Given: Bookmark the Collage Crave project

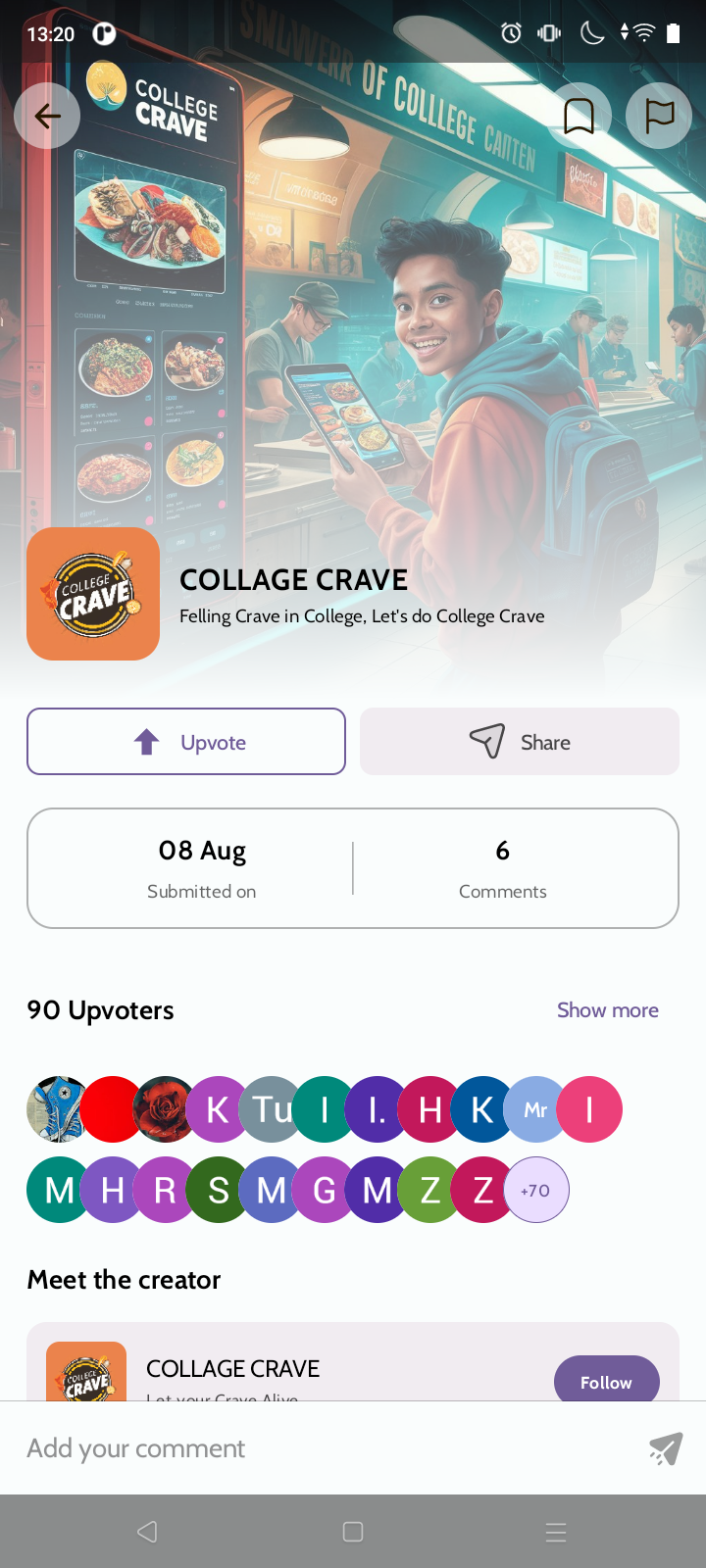Looking at the screenshot, I should click(580, 116).
